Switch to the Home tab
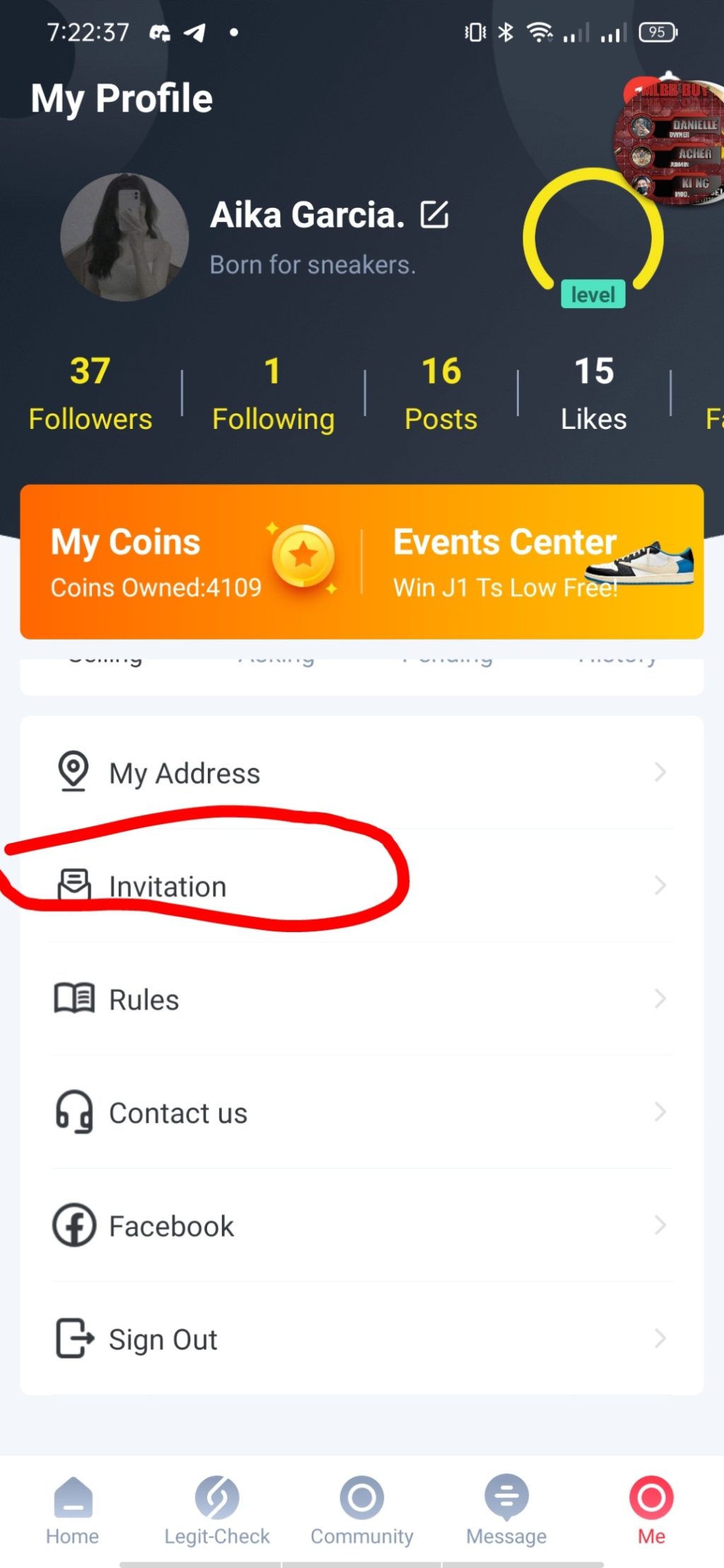This screenshot has width=724, height=1568. (x=72, y=1509)
